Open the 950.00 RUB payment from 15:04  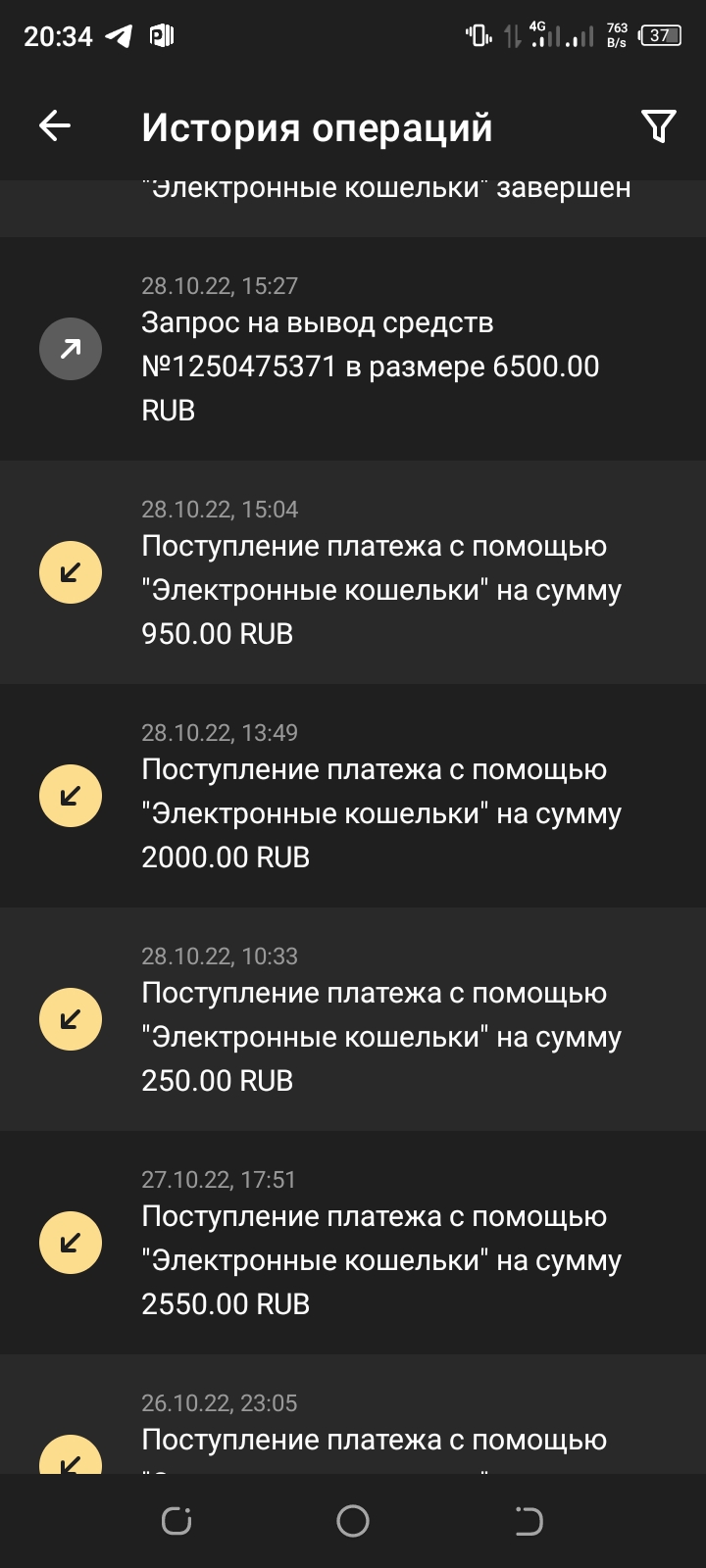point(353,572)
